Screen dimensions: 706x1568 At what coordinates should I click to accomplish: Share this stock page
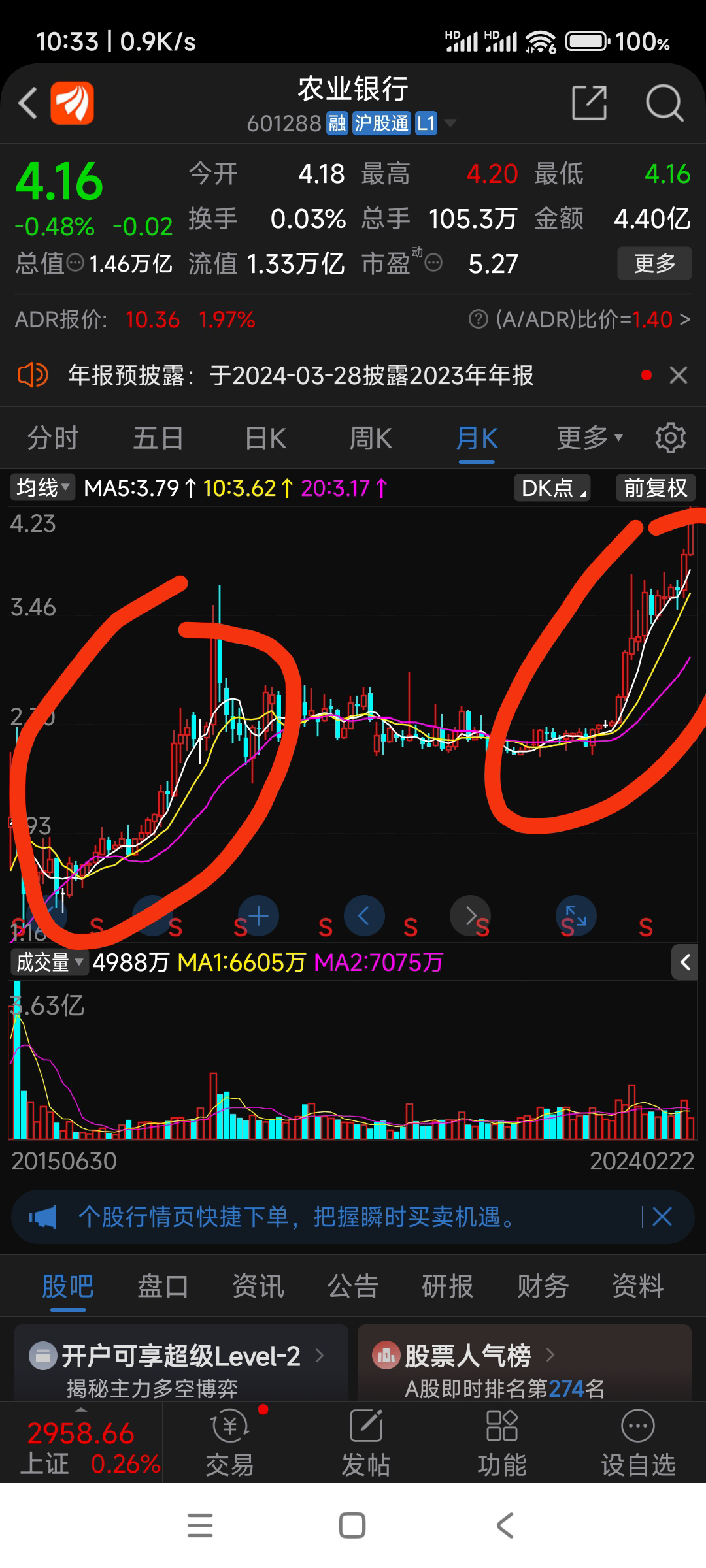point(589,103)
